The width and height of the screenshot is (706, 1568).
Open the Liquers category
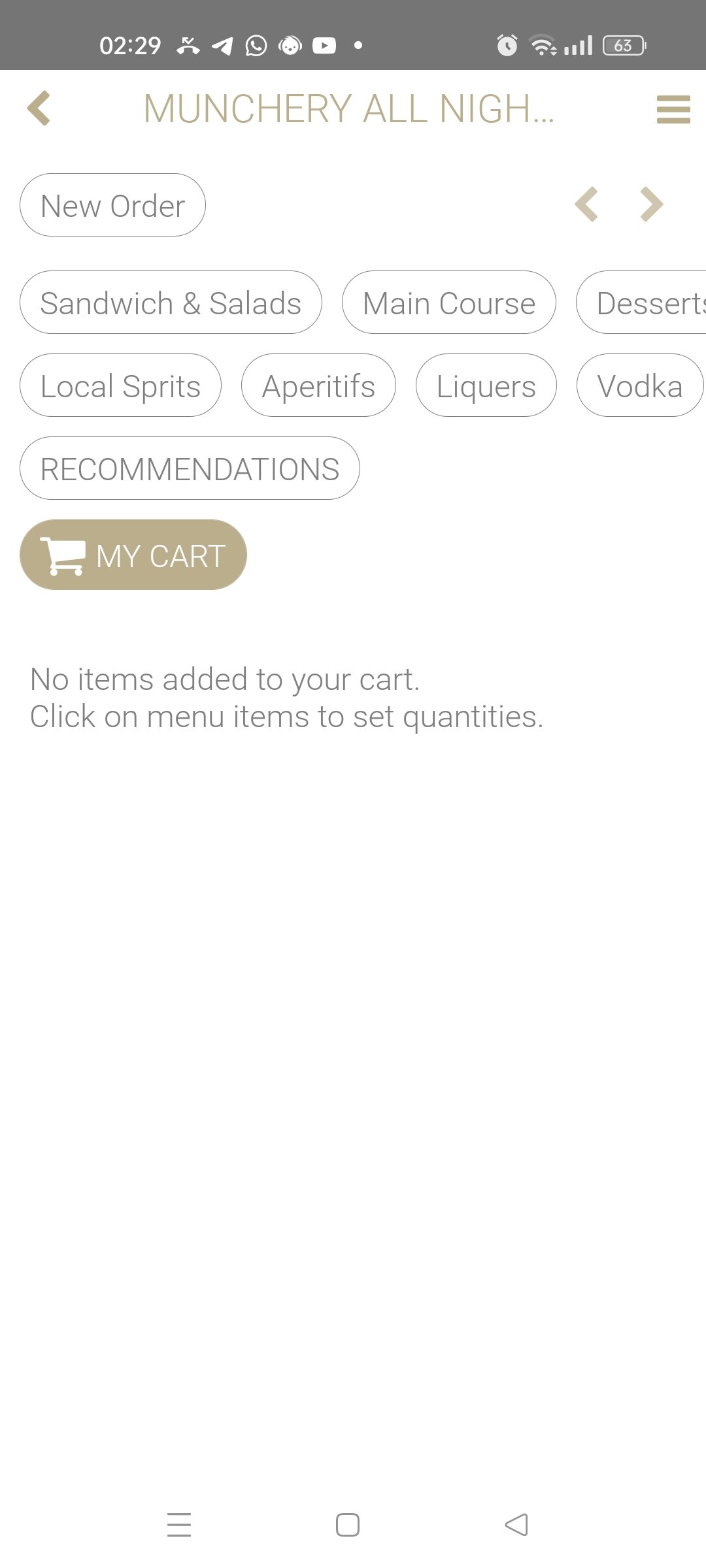point(486,385)
